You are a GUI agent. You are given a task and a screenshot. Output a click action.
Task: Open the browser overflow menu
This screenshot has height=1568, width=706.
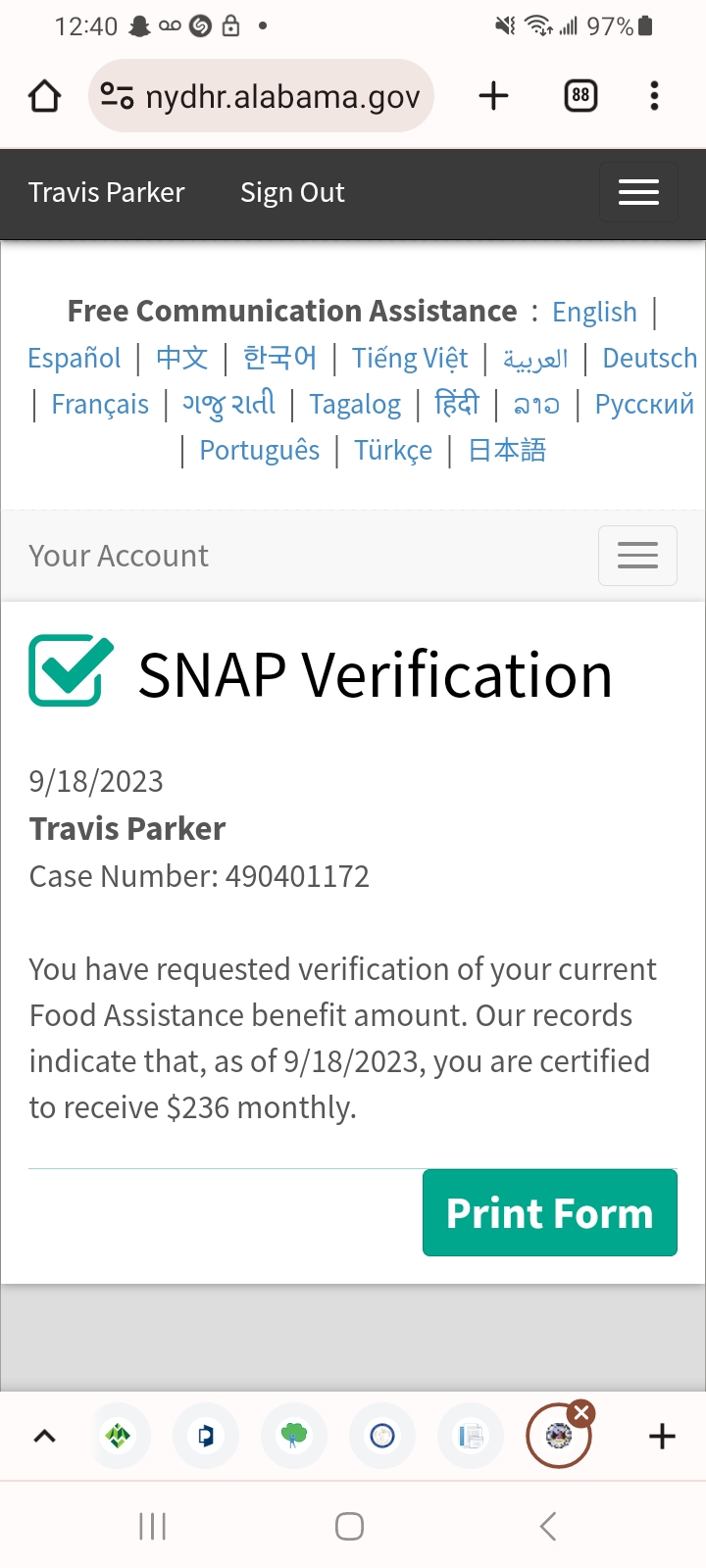654,96
